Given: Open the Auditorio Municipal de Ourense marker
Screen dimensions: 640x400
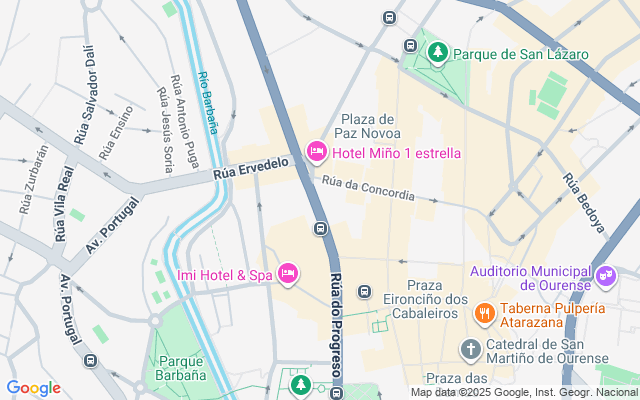Looking at the screenshot, I should tap(606, 276).
